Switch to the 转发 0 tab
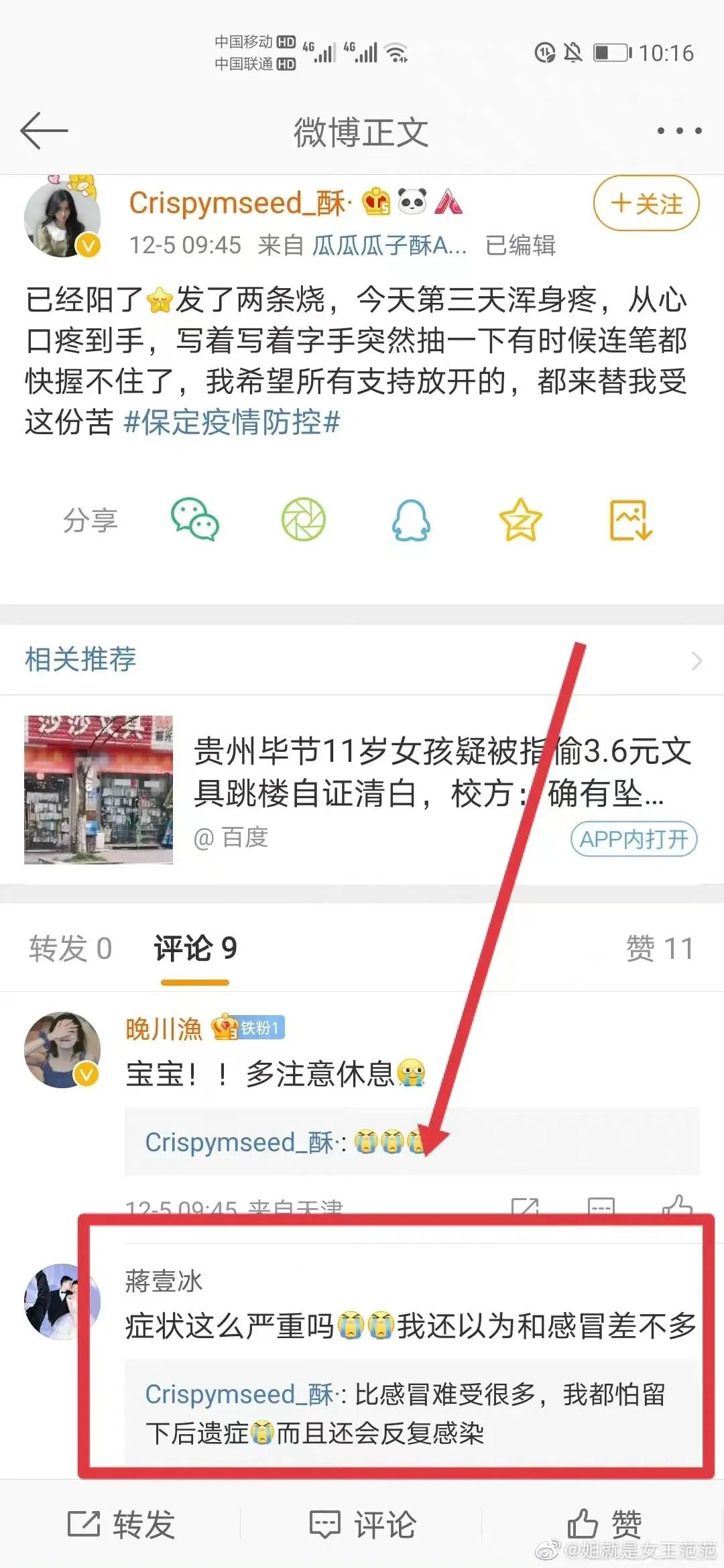Screen dimensions: 724x1568 tap(70, 948)
